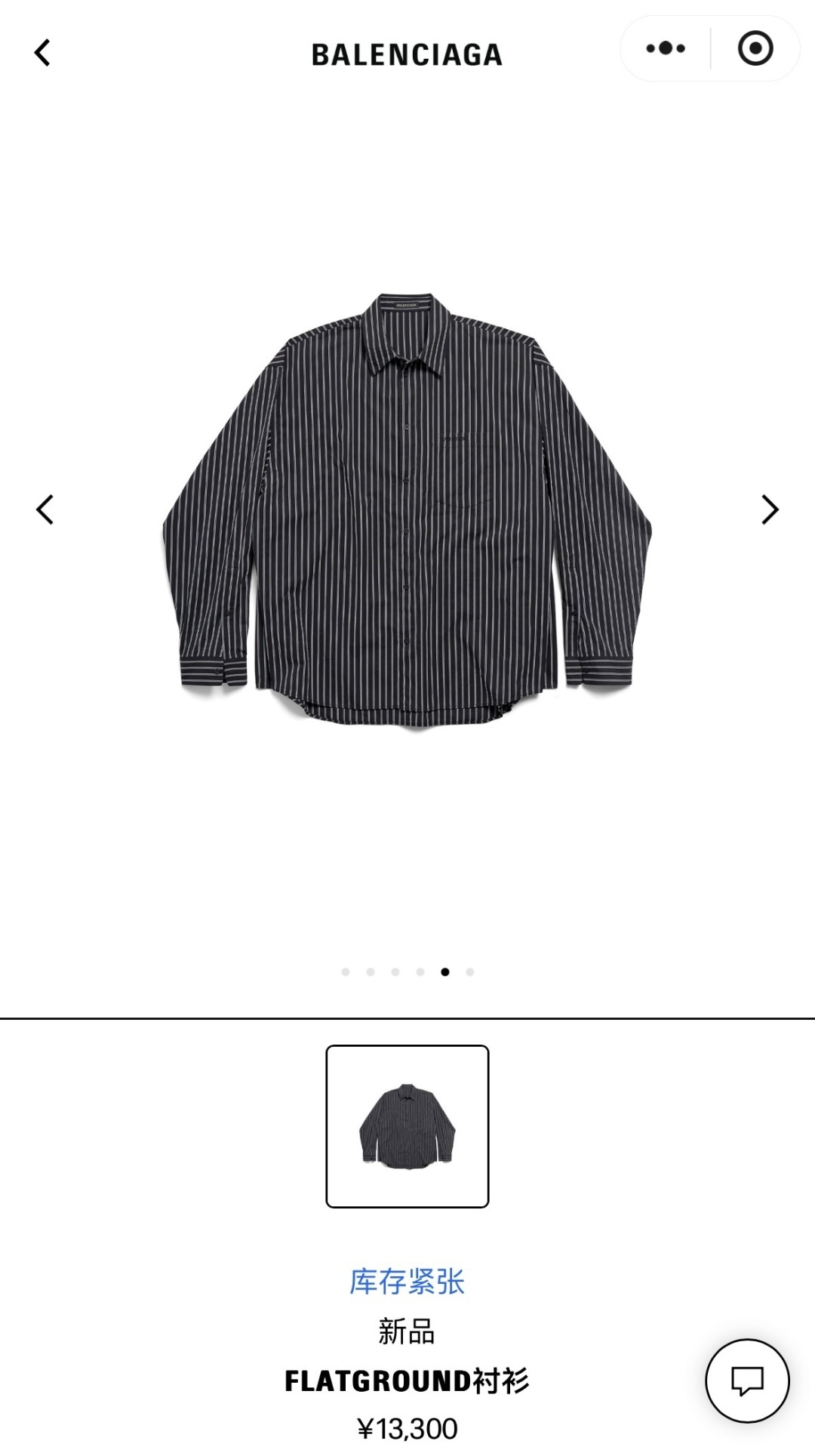Go back to the previous page
Screen dimensions: 815x1456
(43, 53)
